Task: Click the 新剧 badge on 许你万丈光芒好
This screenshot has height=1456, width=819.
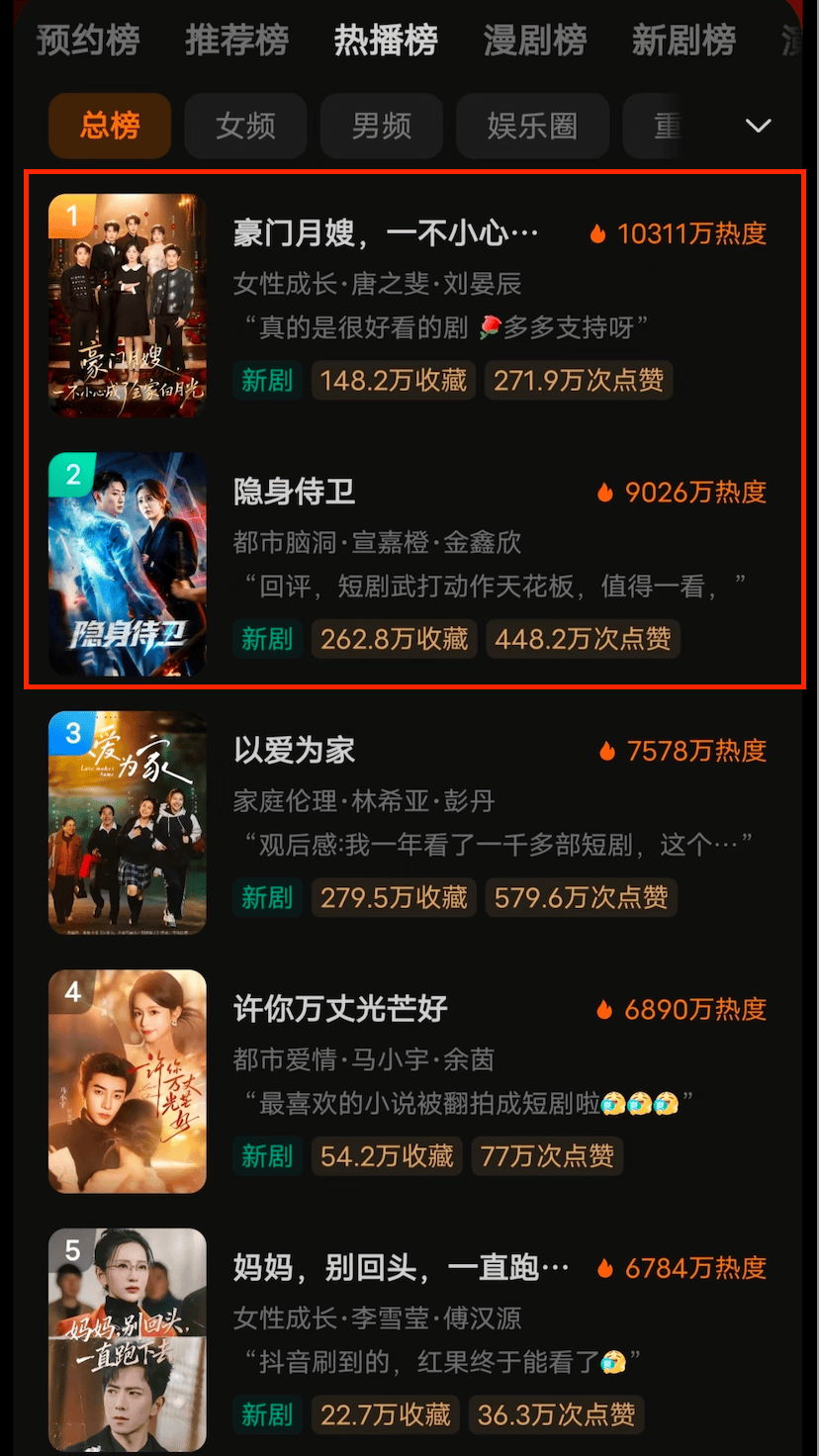Action: click(x=266, y=1156)
